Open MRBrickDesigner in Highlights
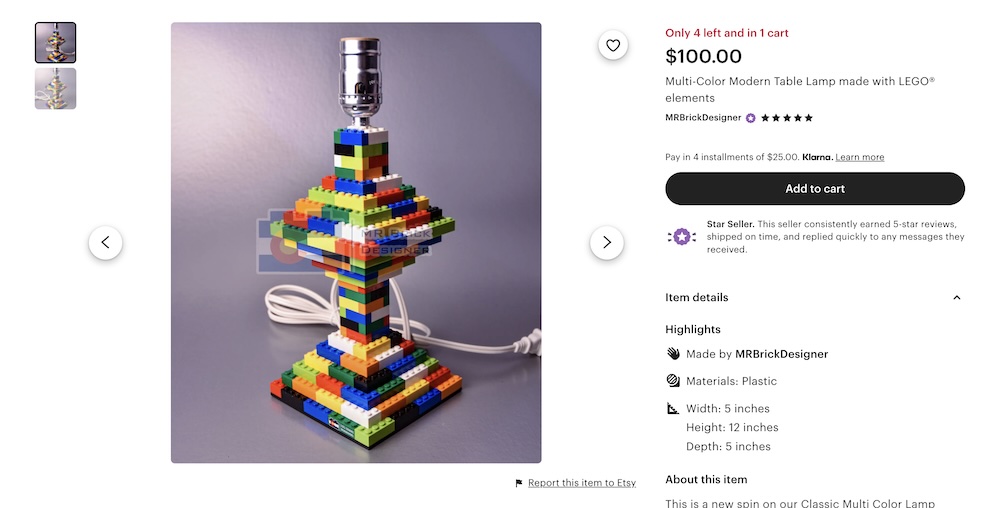The image size is (1000, 508). pos(781,354)
